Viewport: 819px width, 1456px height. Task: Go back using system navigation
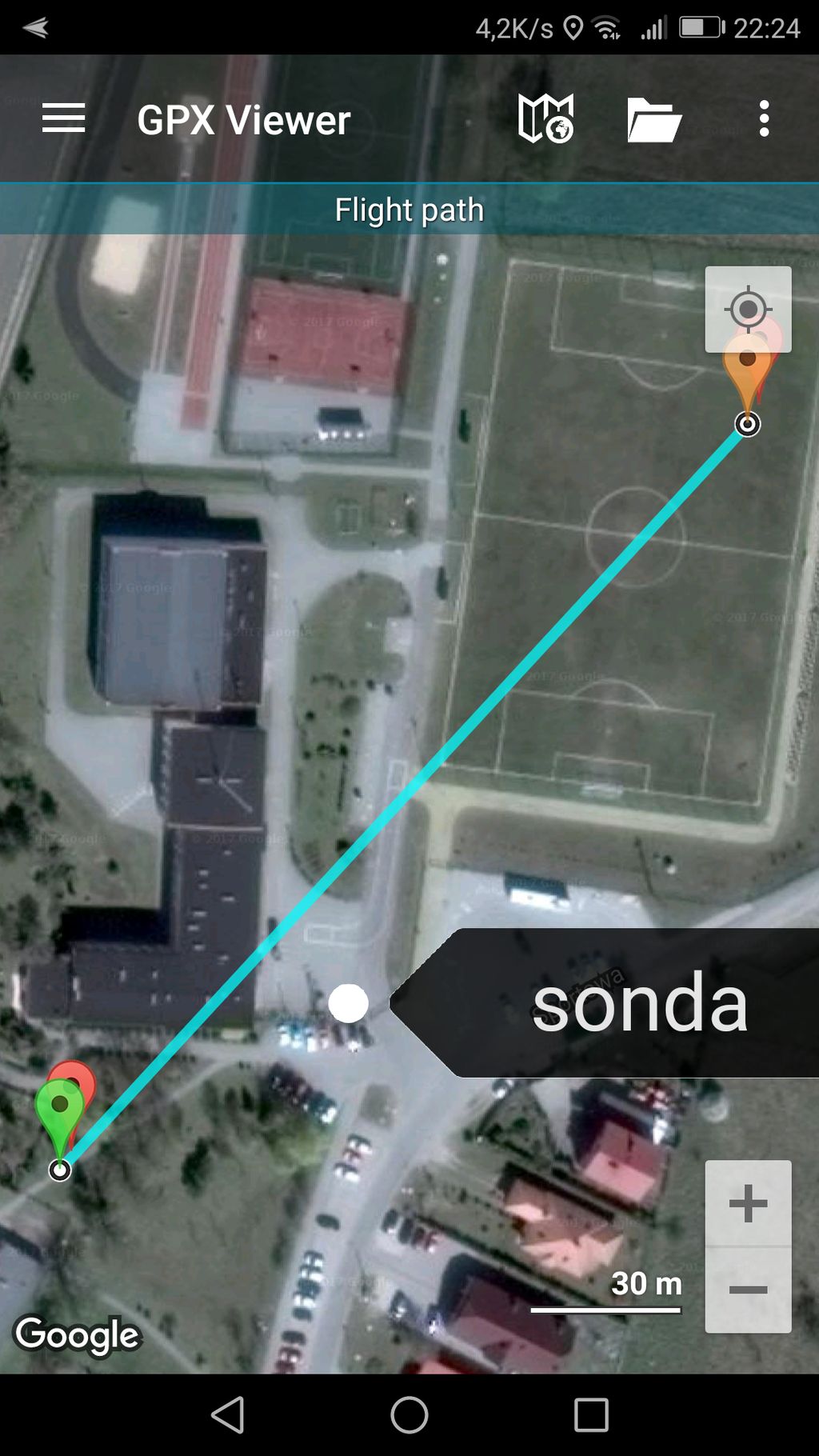pyautogui.click(x=228, y=1414)
